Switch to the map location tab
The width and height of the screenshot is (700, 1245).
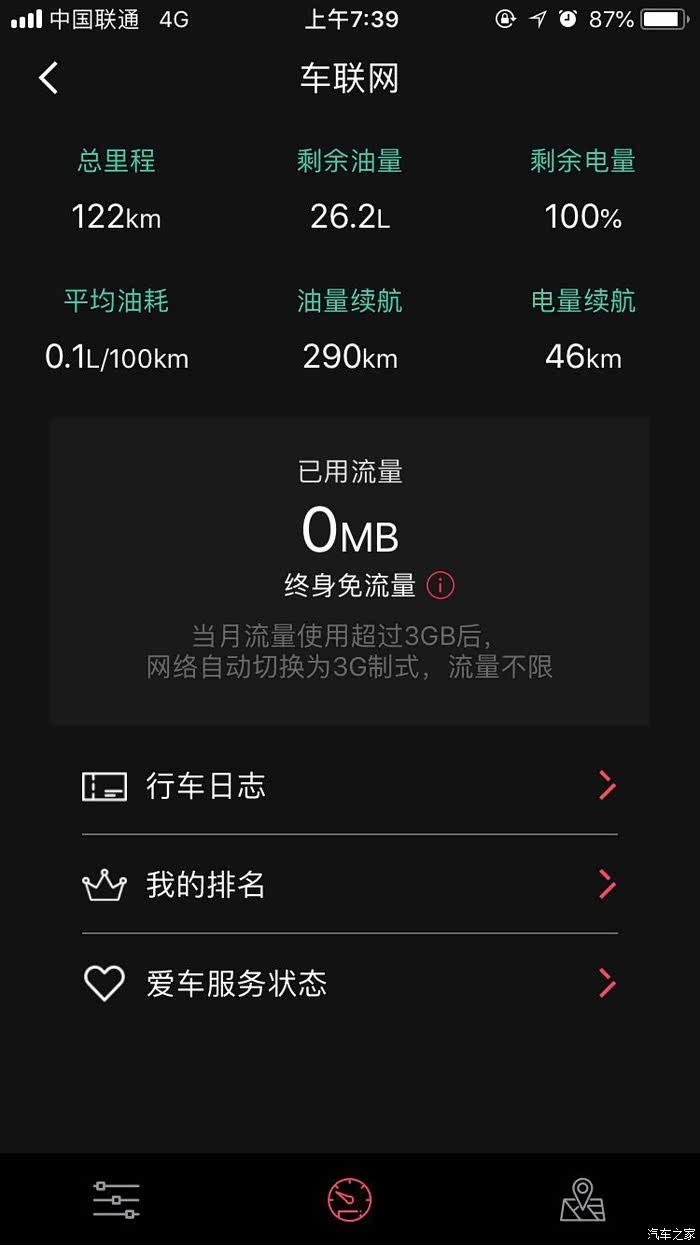tap(583, 1199)
